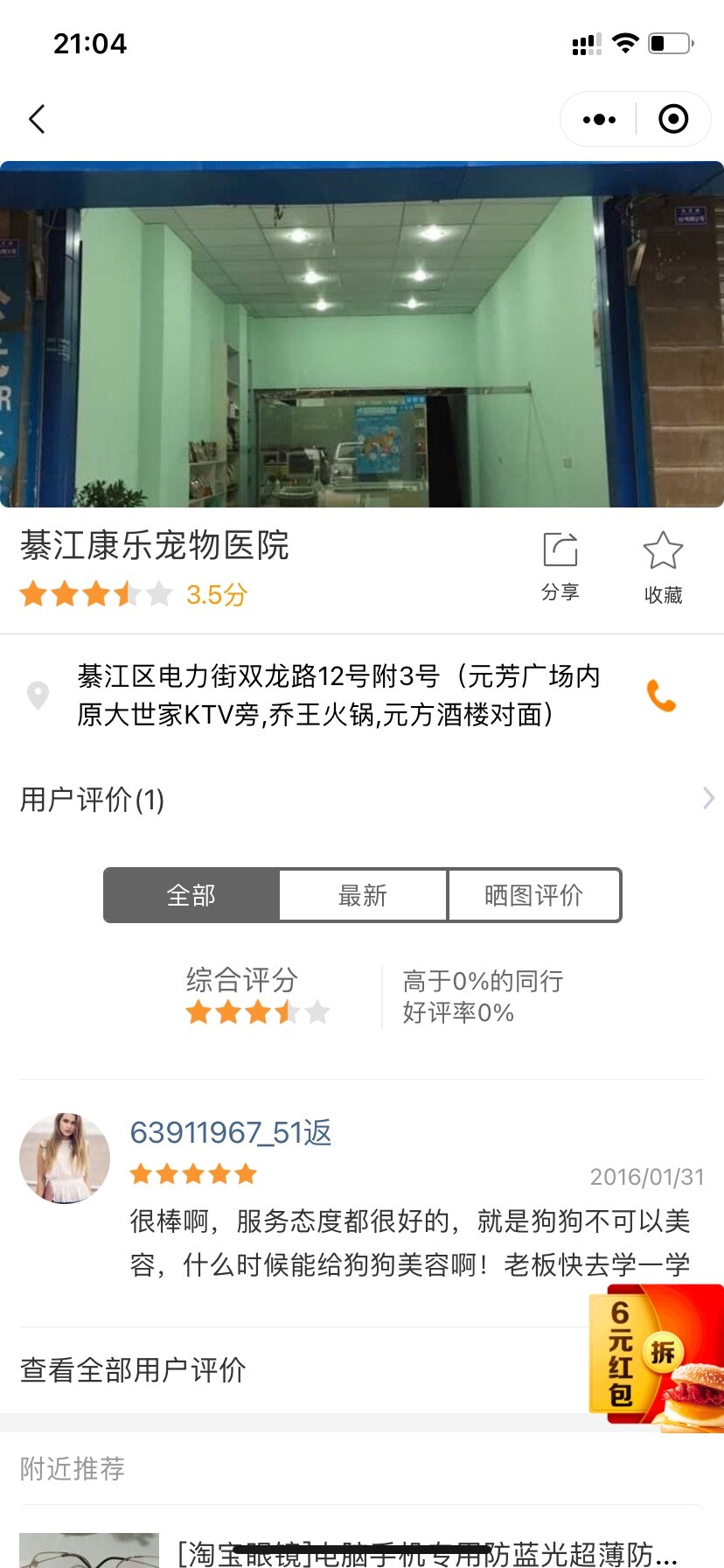
Task: View 查看全部用户评价
Action: [x=133, y=1369]
